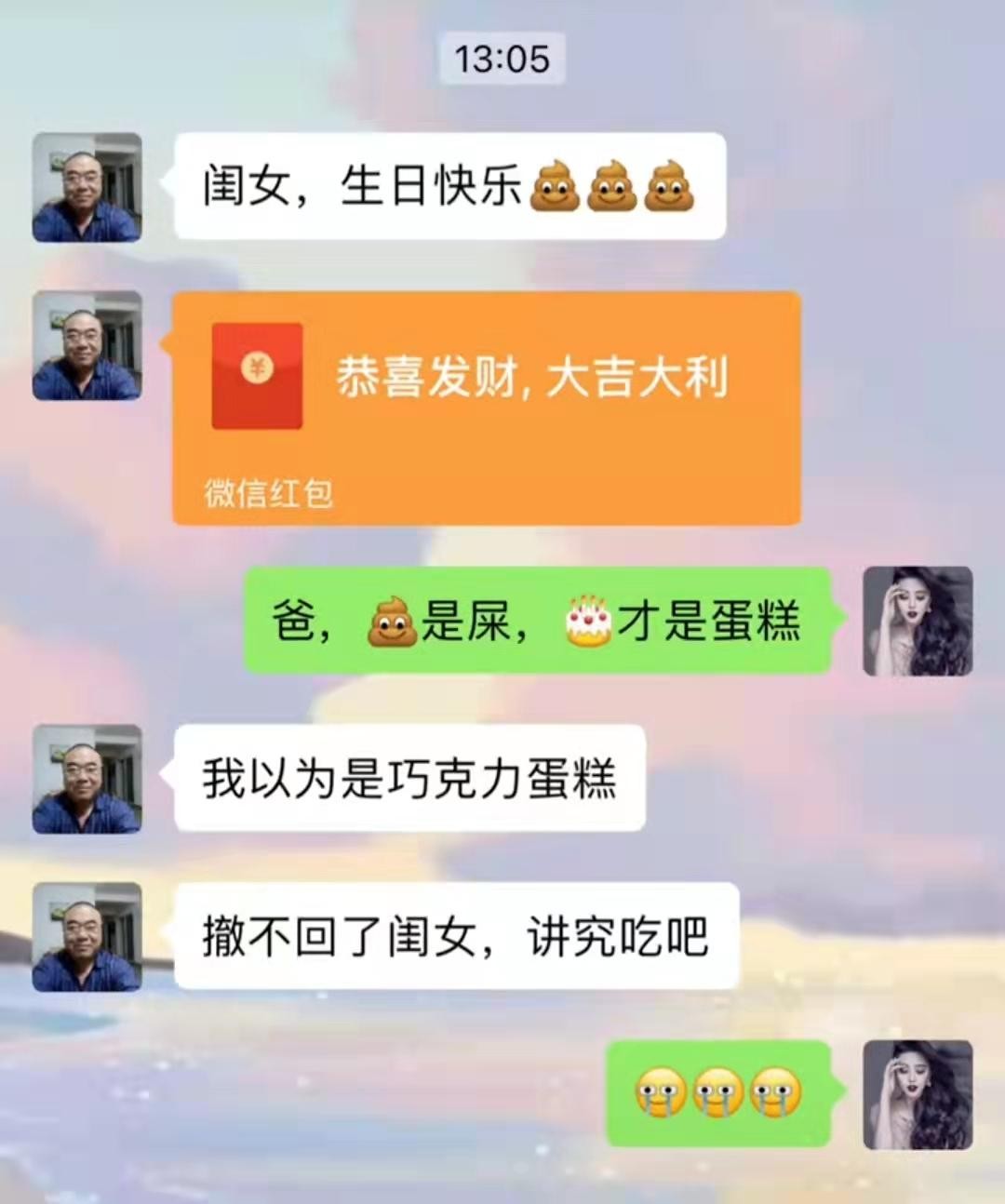Open the 恭喜发财, 大吉大利 red packet
Image resolution: width=1005 pixels, height=1204 pixels.
point(486,408)
